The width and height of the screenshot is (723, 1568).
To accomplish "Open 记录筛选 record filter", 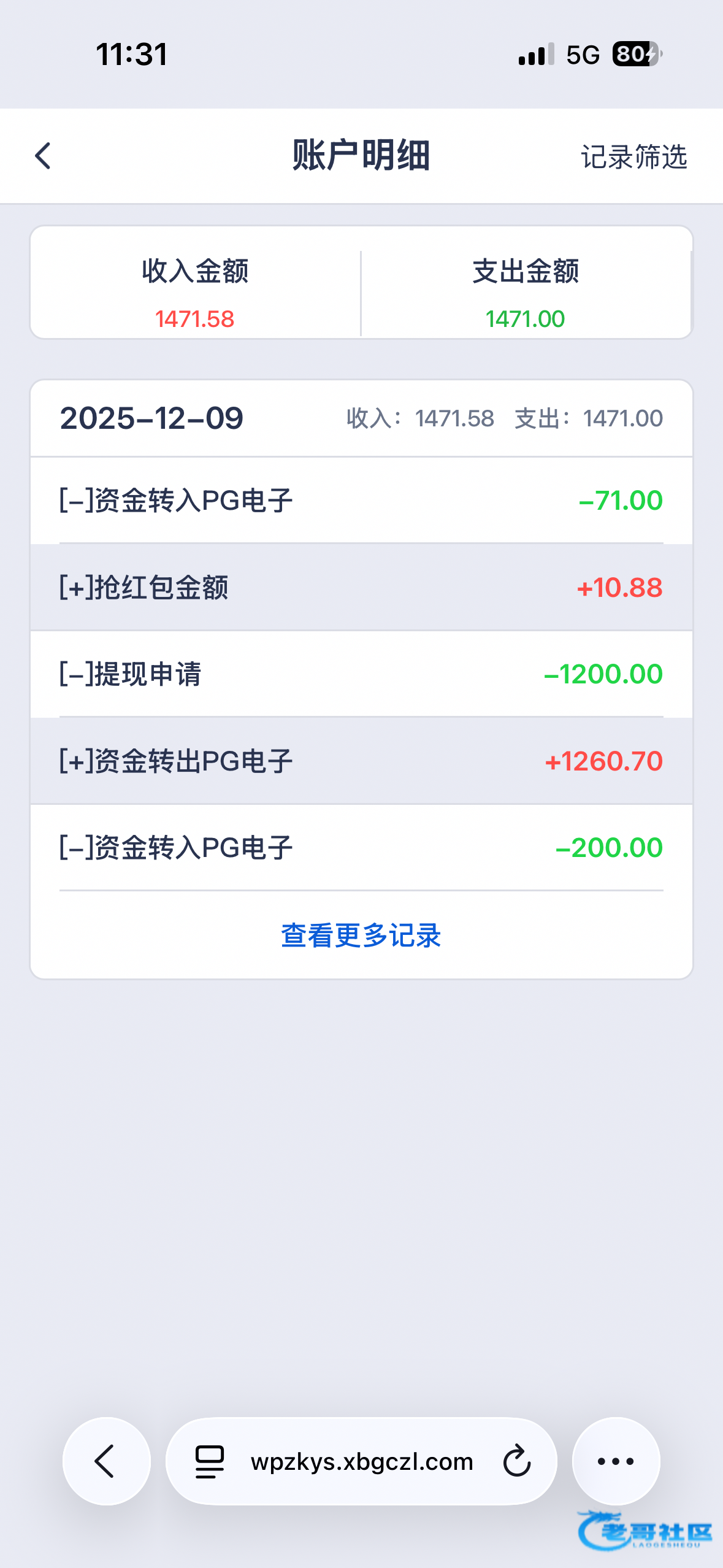I will point(634,157).
